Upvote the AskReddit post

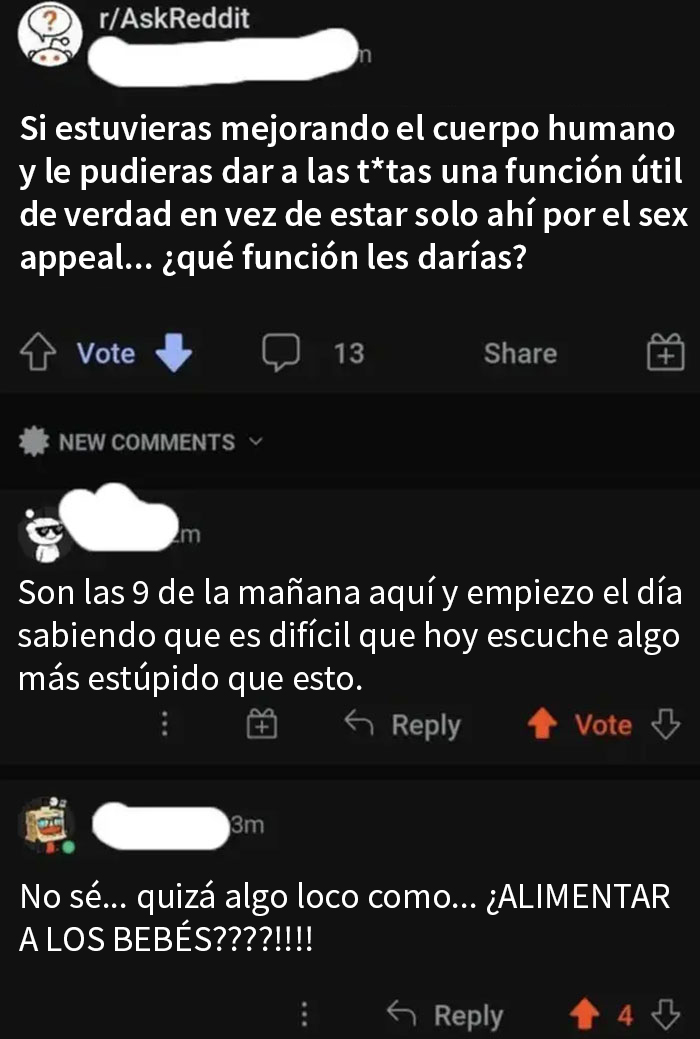[37, 353]
